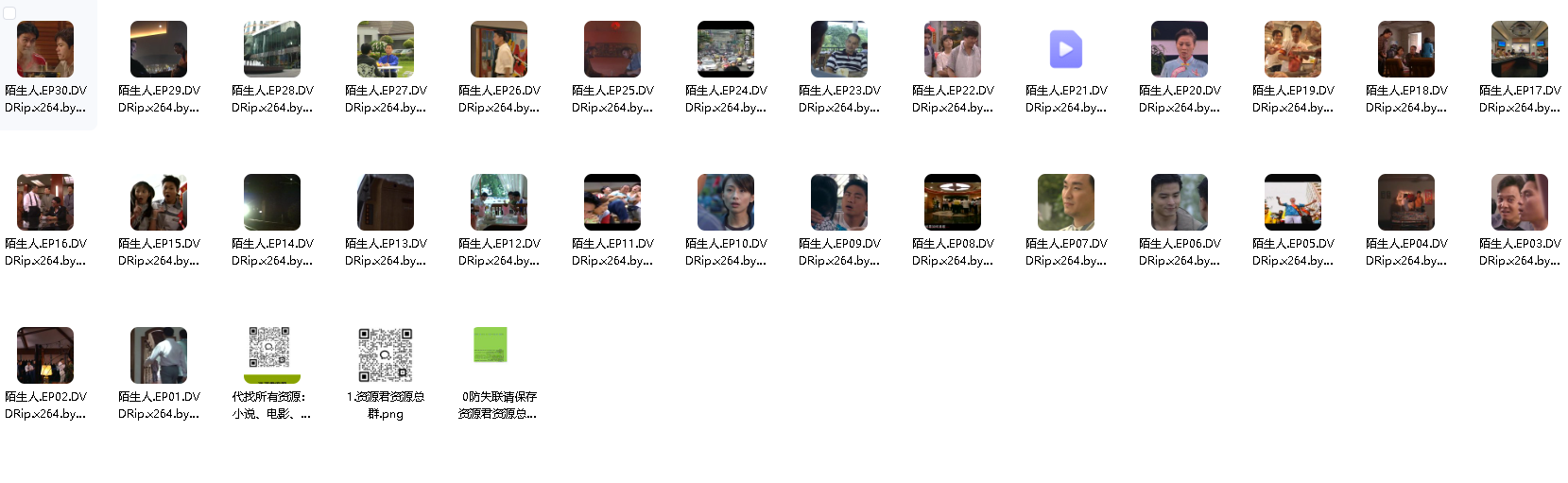
Task: Open video file 陌生人.EP29
Action: (159, 50)
